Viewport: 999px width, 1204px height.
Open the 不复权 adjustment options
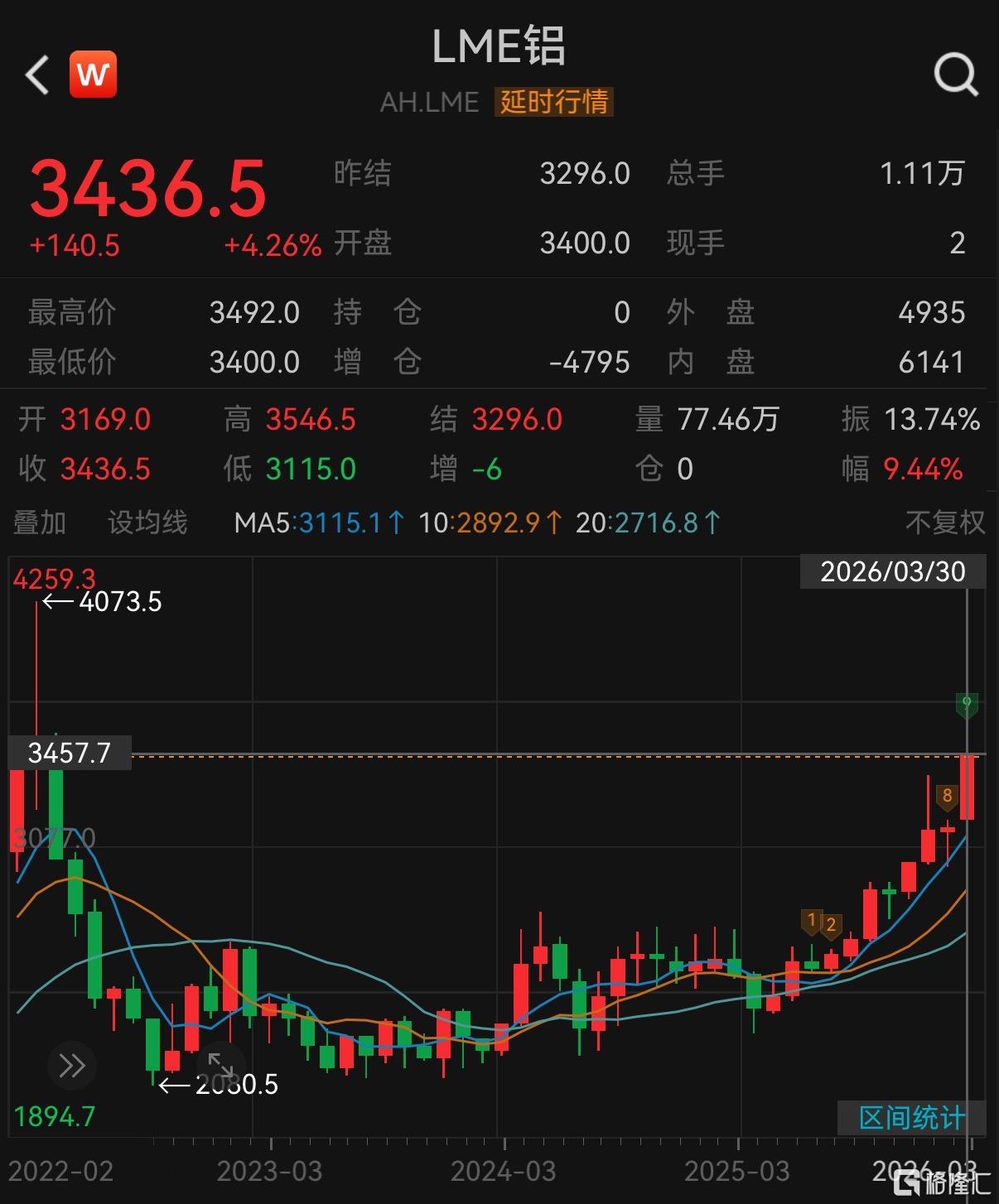pos(943,523)
